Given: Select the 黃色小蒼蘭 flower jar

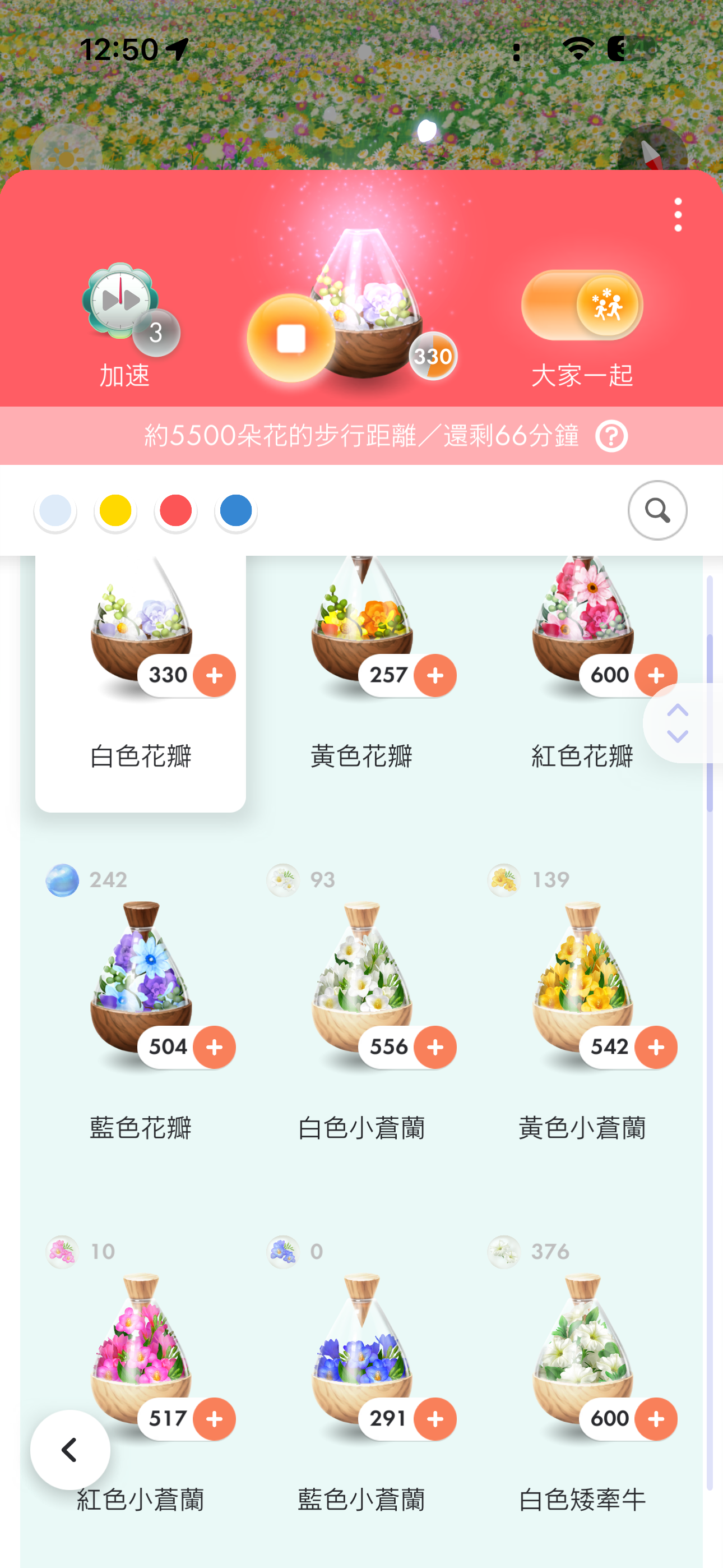Looking at the screenshot, I should coord(582,974).
